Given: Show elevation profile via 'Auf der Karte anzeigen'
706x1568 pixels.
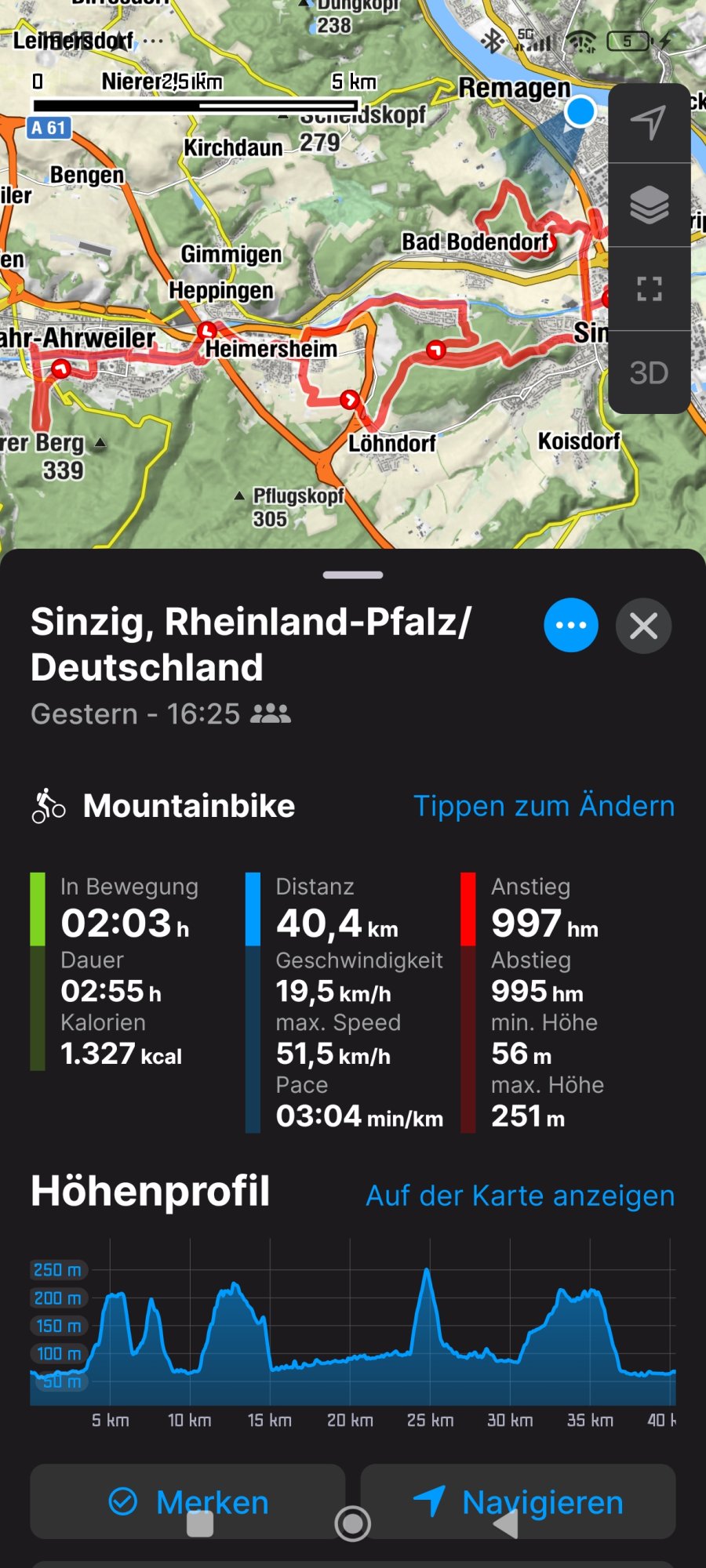Looking at the screenshot, I should (520, 1196).
